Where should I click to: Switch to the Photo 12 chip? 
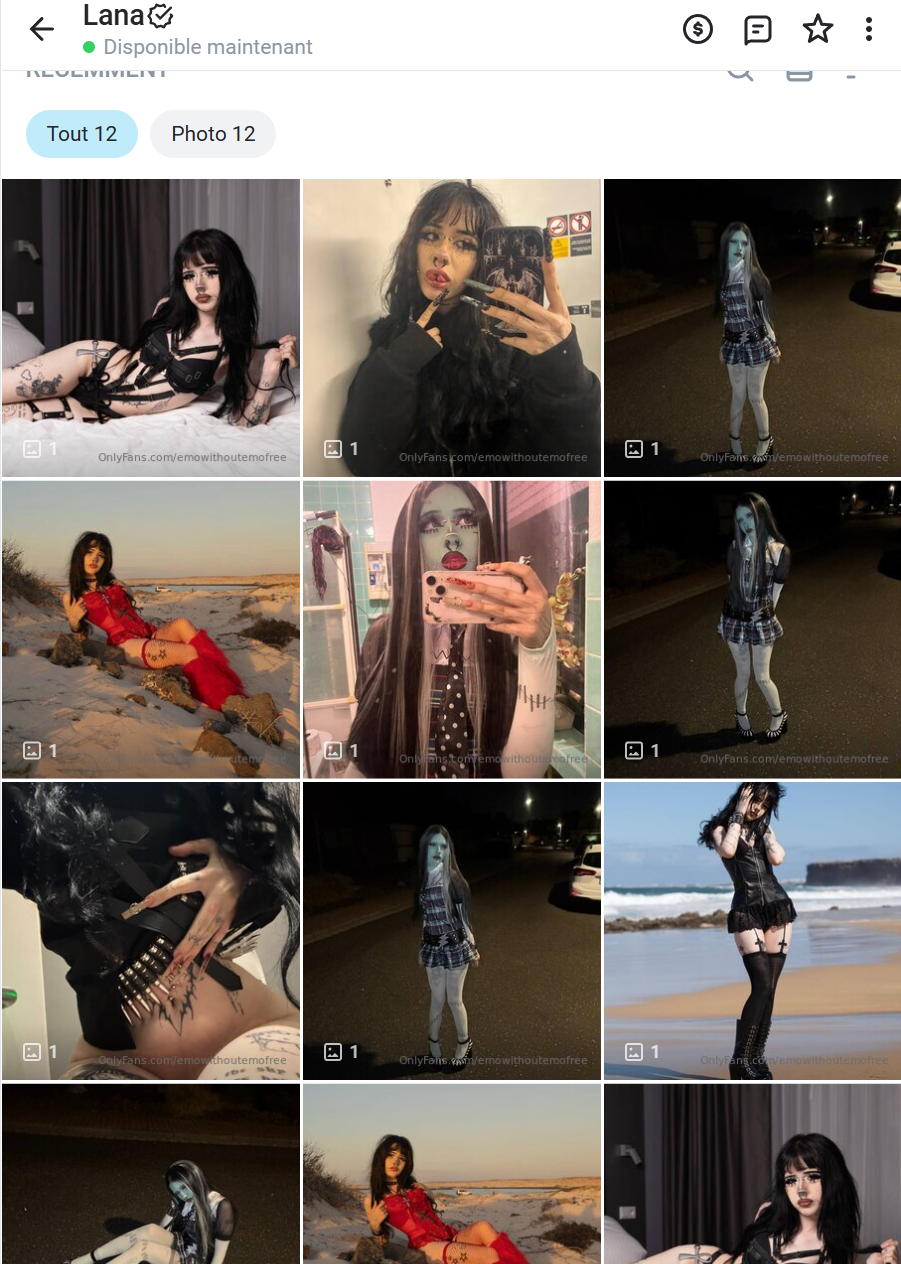click(x=213, y=134)
